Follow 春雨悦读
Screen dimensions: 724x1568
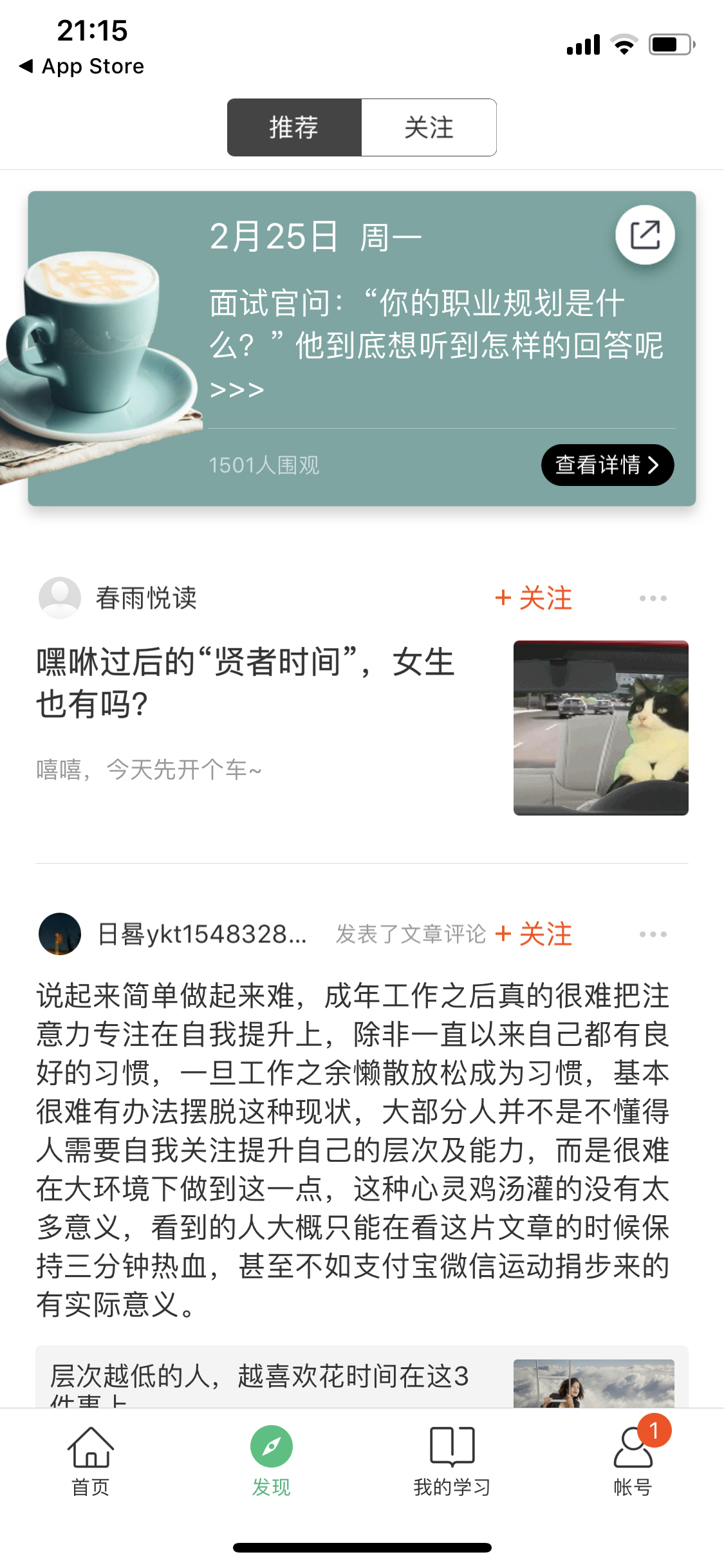coord(534,598)
